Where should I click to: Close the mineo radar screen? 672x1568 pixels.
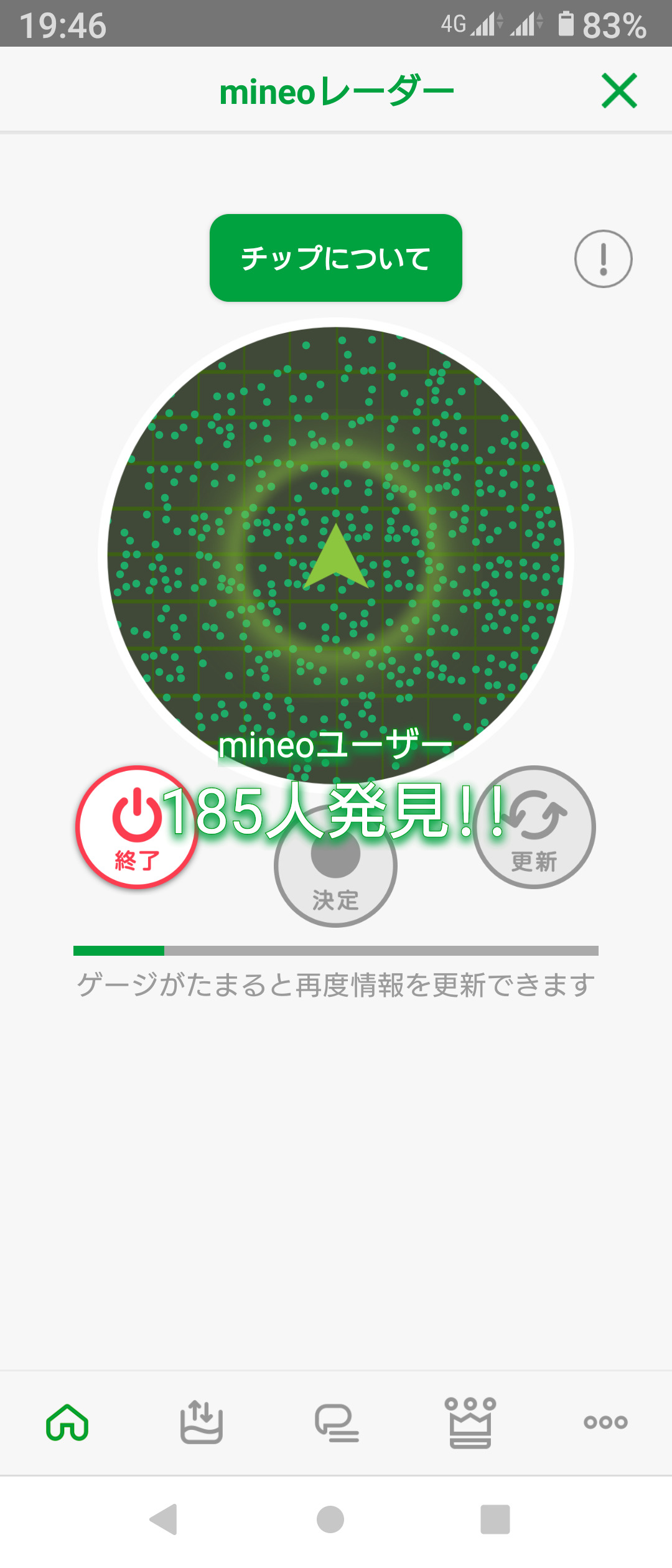coord(619,91)
